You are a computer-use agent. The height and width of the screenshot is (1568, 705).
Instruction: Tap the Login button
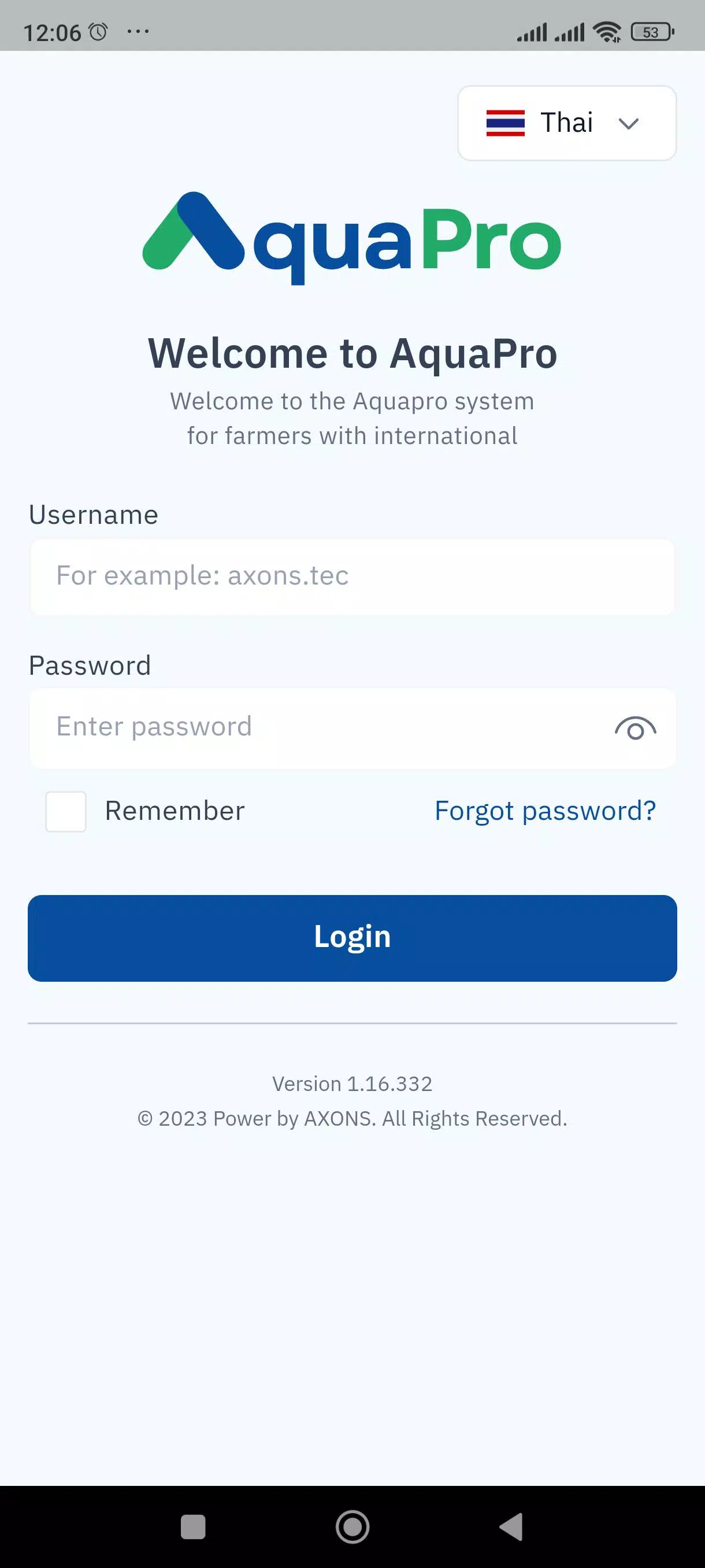click(x=352, y=938)
